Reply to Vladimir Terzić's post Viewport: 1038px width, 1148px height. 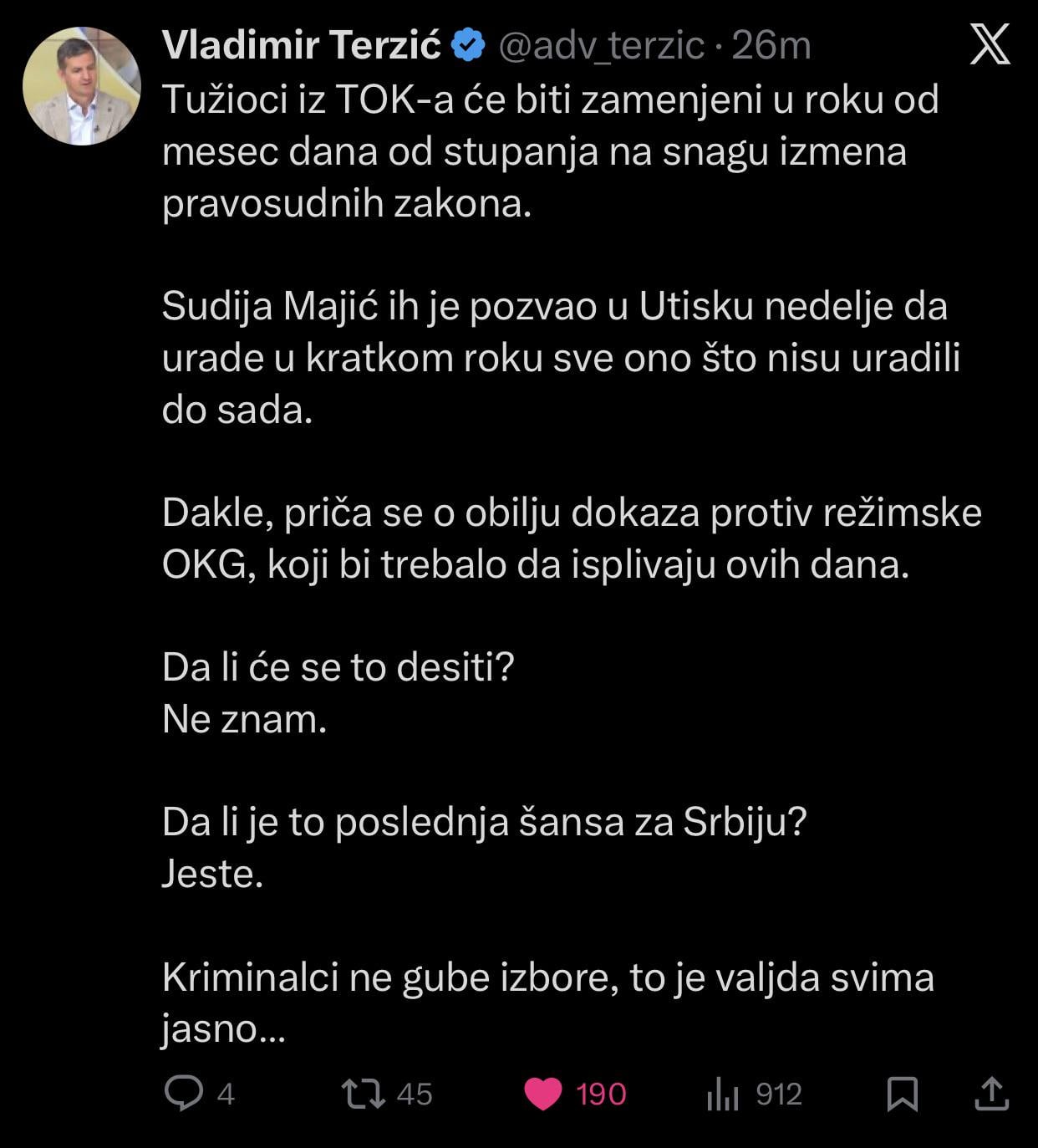pyautogui.click(x=184, y=1094)
